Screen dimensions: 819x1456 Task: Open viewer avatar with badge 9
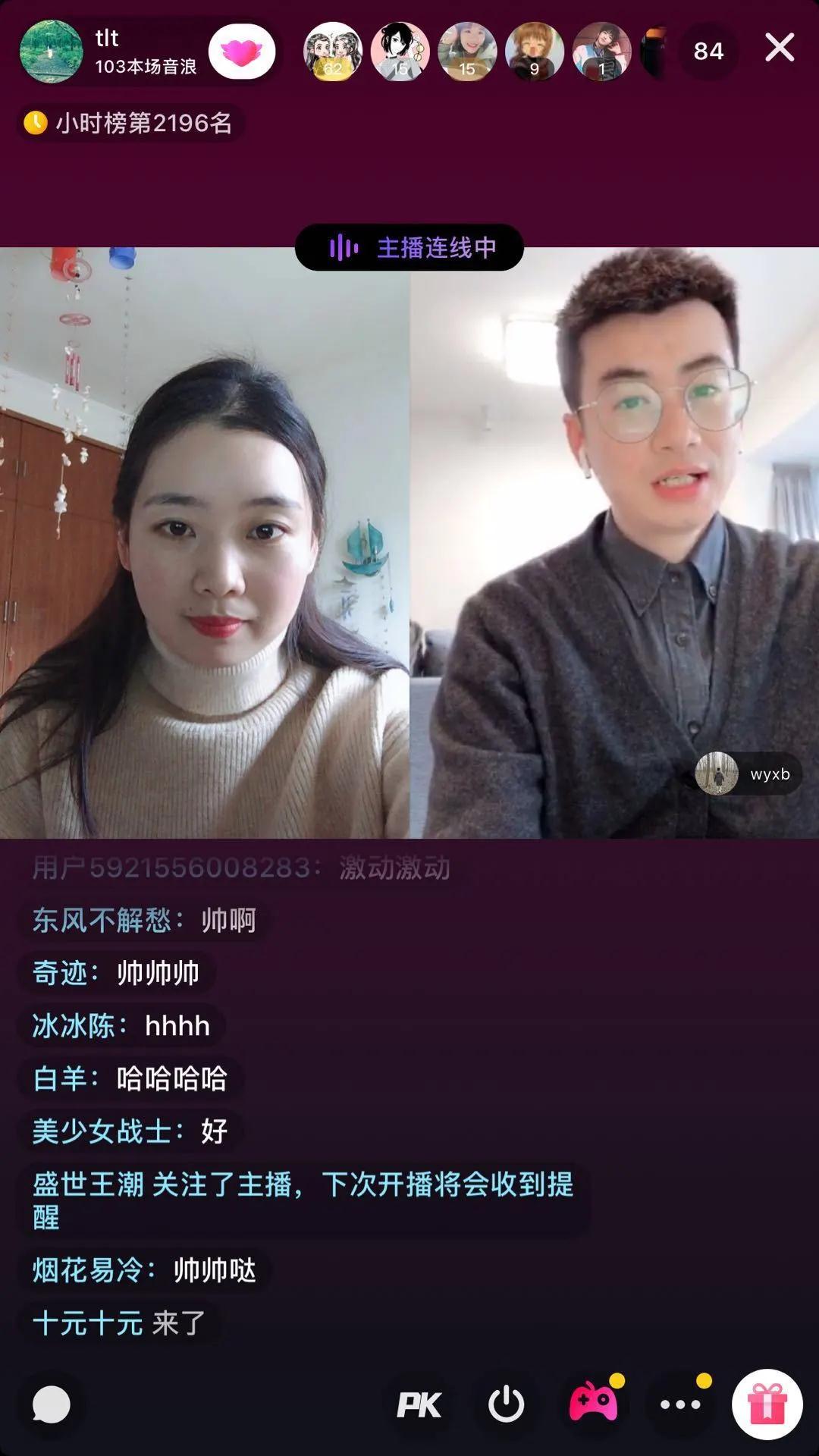534,52
